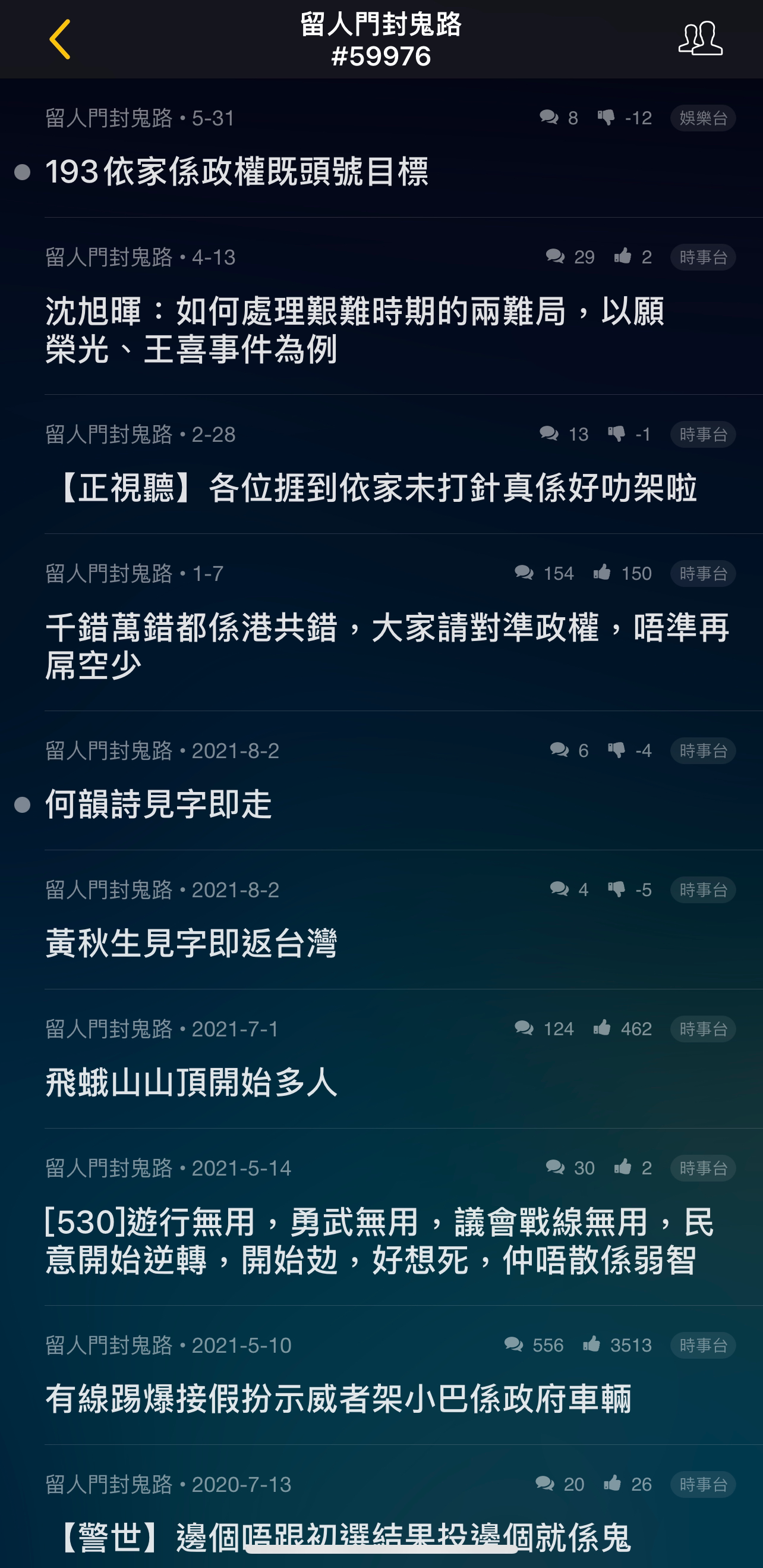The height and width of the screenshot is (1568, 763).
Task: Open thread 193依家係政權既頭號目標
Action: [x=237, y=172]
